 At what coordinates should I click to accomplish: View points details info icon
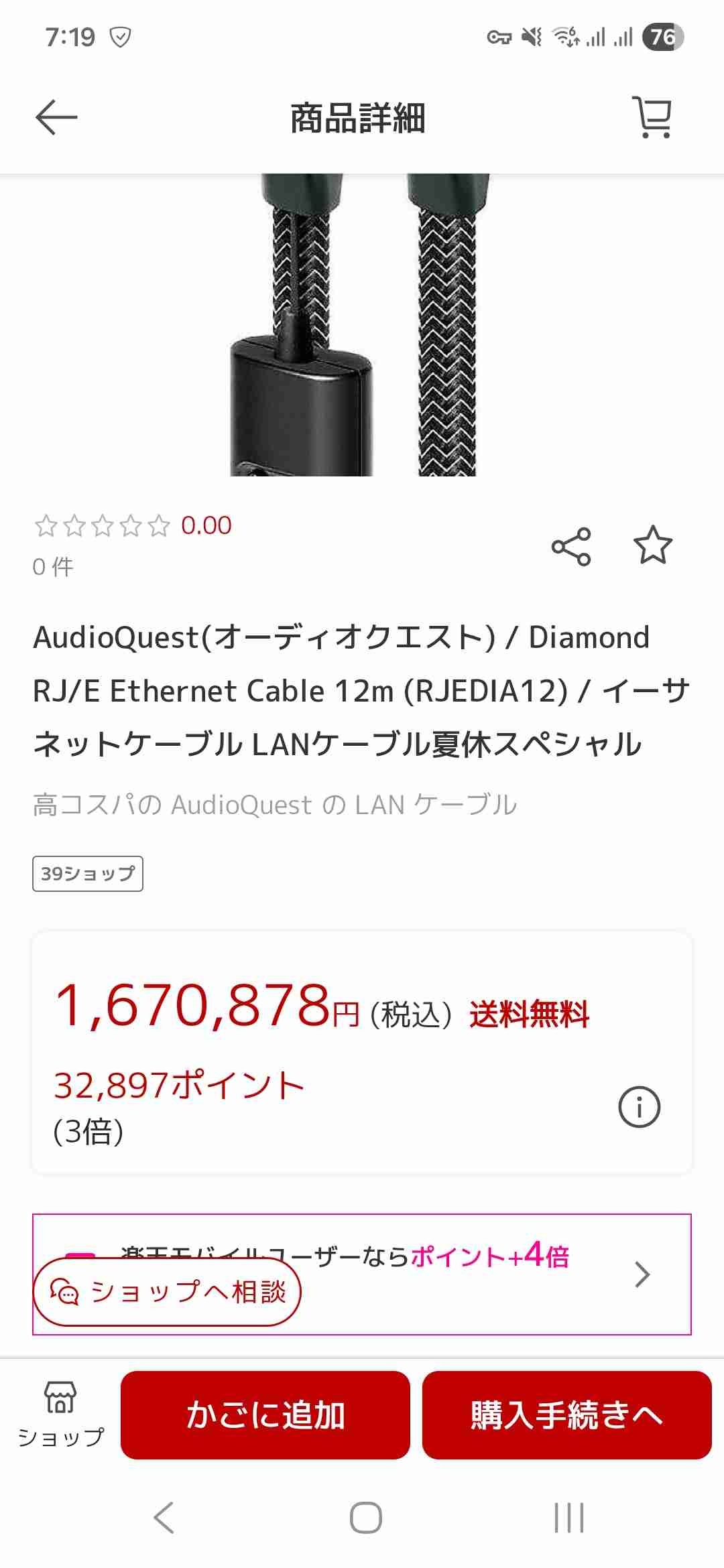click(x=639, y=1106)
